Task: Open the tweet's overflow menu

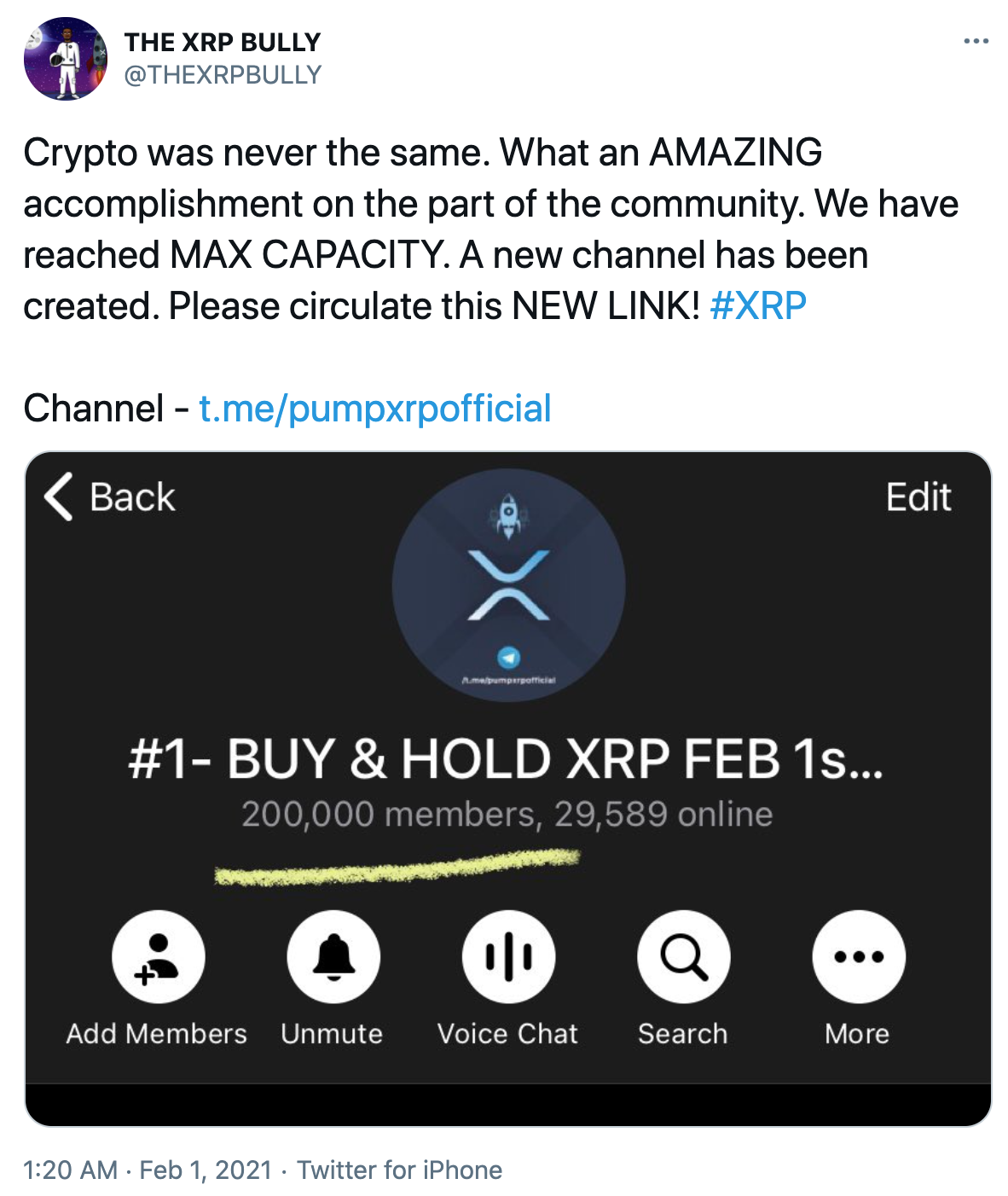Action: (x=976, y=41)
